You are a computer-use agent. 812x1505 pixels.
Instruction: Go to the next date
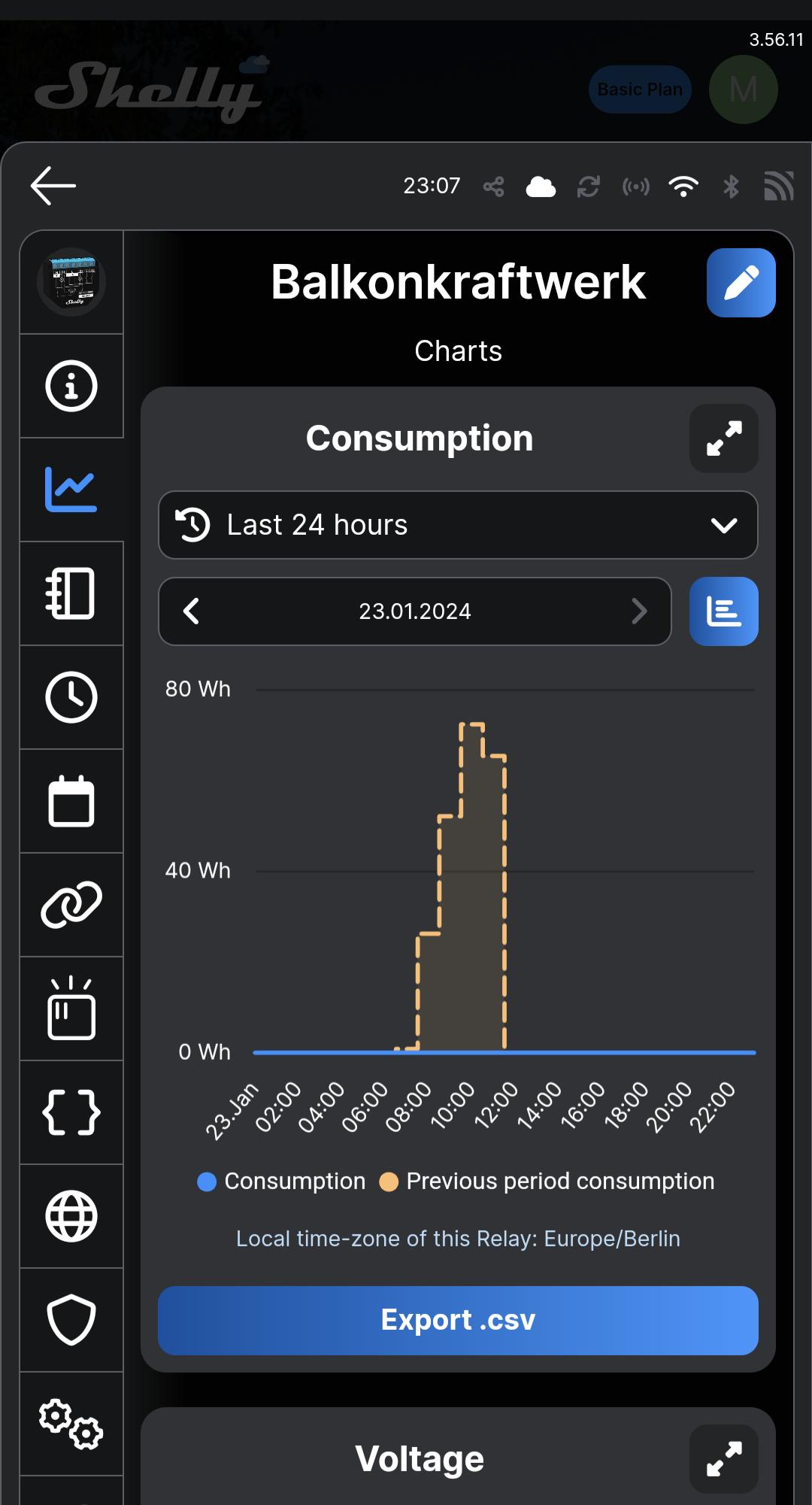[639, 611]
